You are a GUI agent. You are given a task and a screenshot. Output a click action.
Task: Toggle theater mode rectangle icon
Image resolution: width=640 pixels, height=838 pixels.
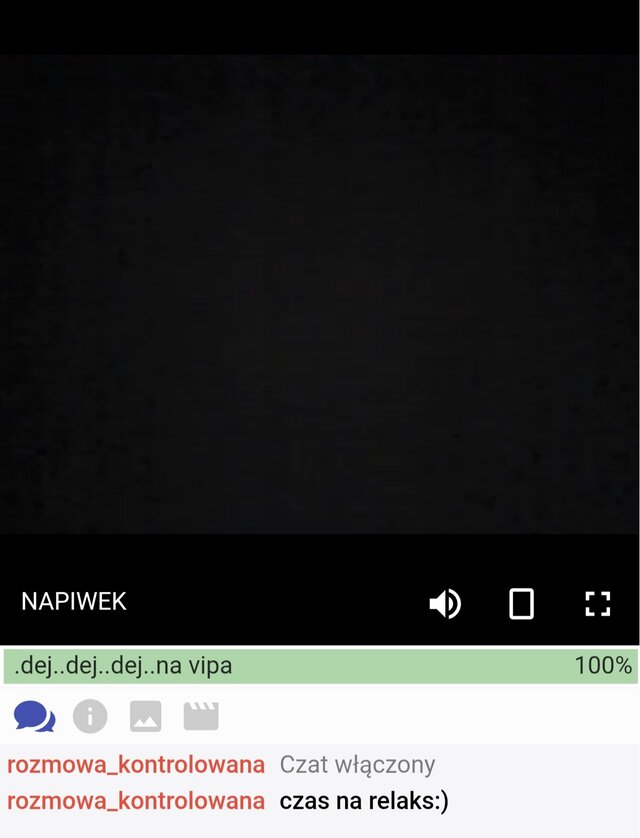pos(521,603)
